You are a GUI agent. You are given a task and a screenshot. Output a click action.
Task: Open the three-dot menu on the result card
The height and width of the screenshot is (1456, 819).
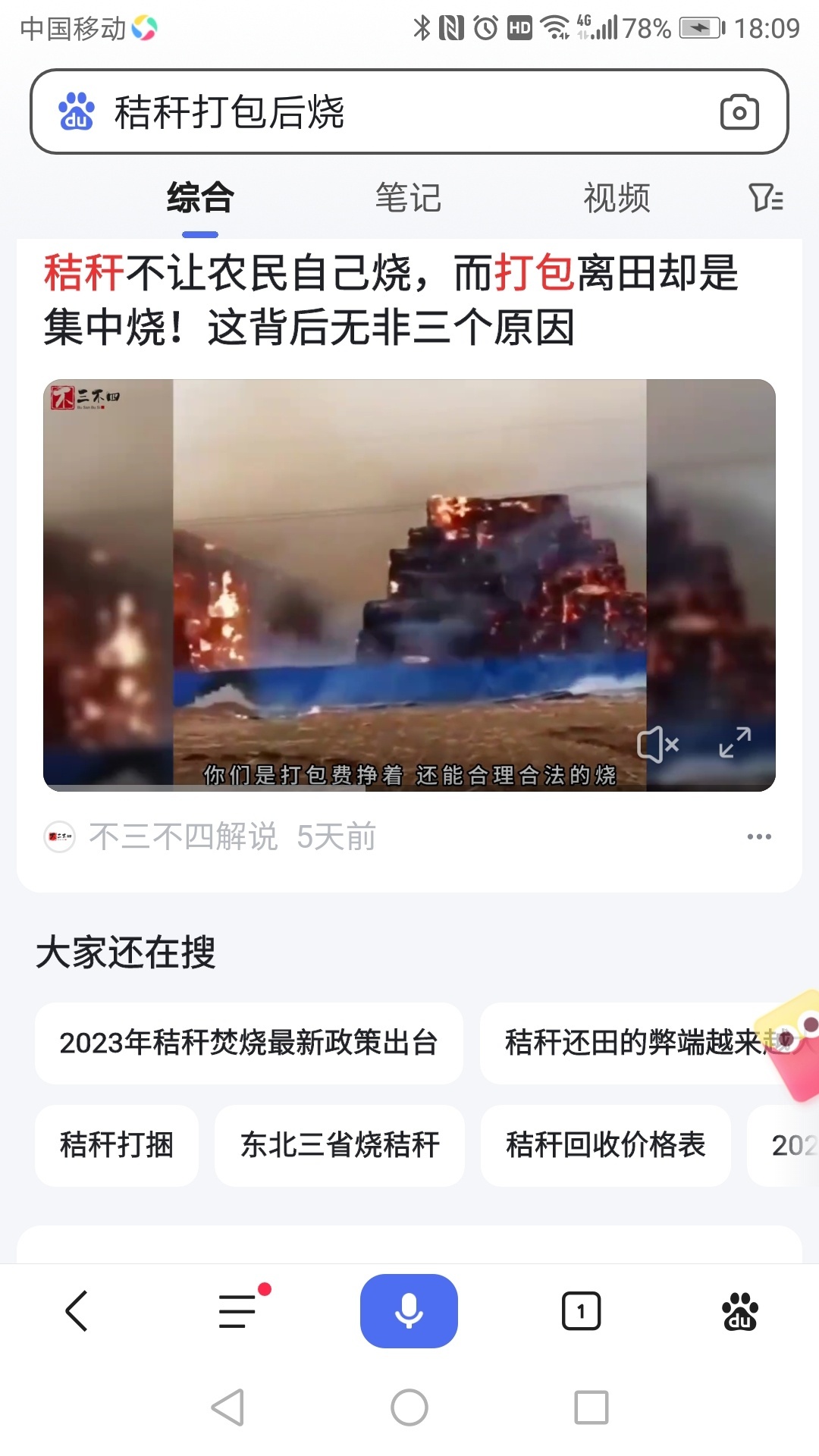tap(758, 837)
